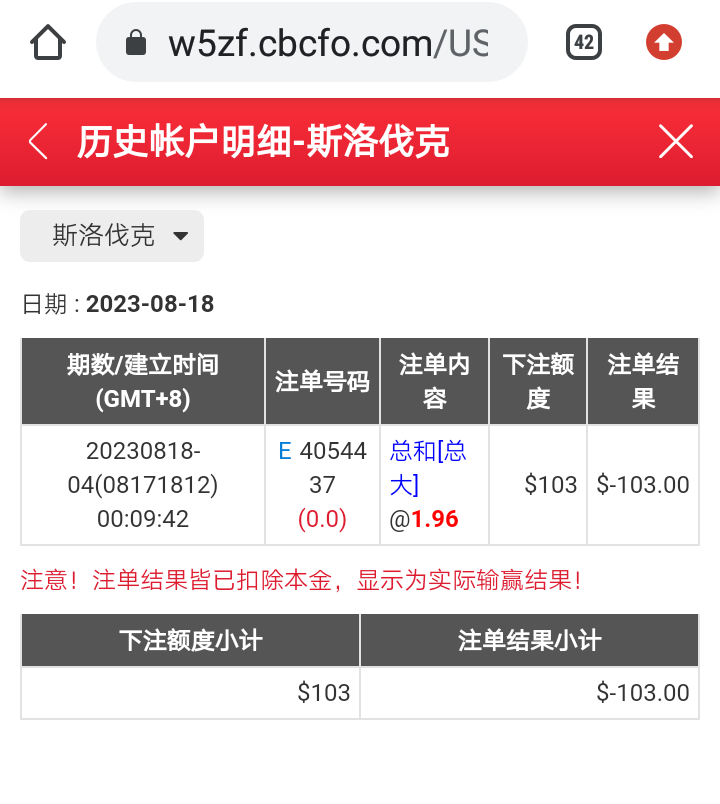Open the 总和[总大] bet content link
This screenshot has height=804, width=720.
click(427, 467)
